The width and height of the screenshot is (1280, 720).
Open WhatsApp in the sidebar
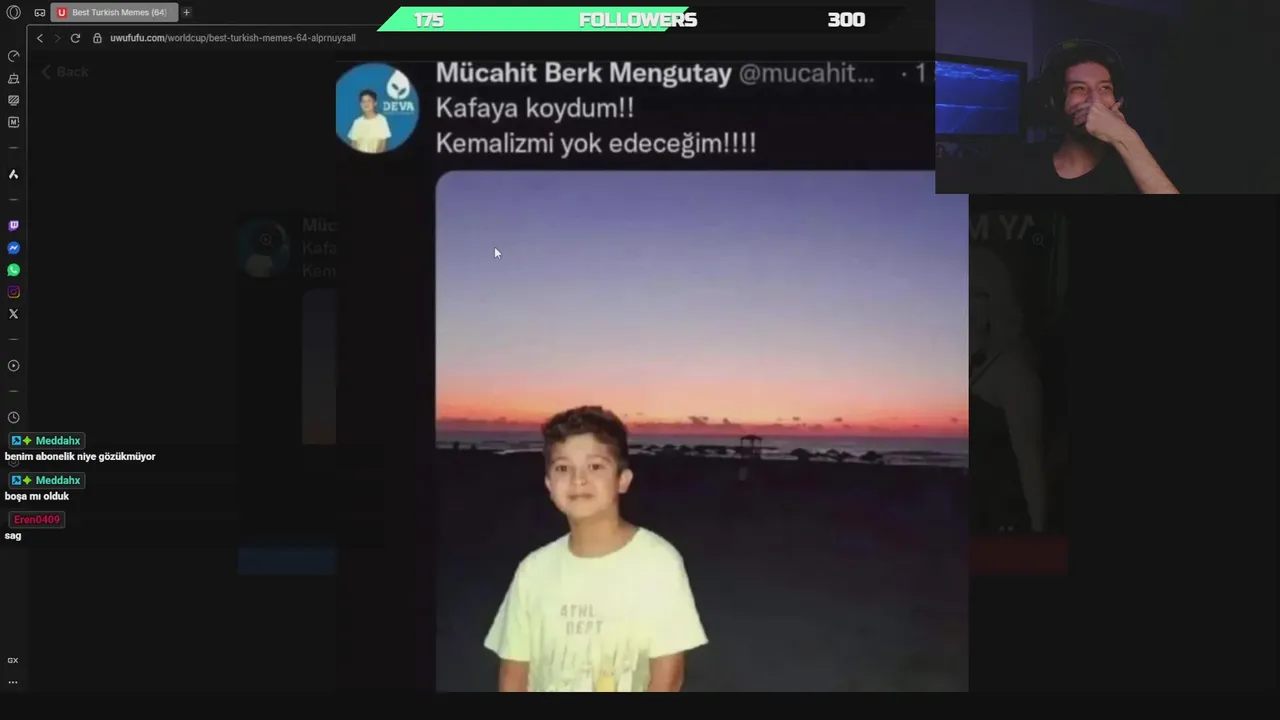[13, 270]
